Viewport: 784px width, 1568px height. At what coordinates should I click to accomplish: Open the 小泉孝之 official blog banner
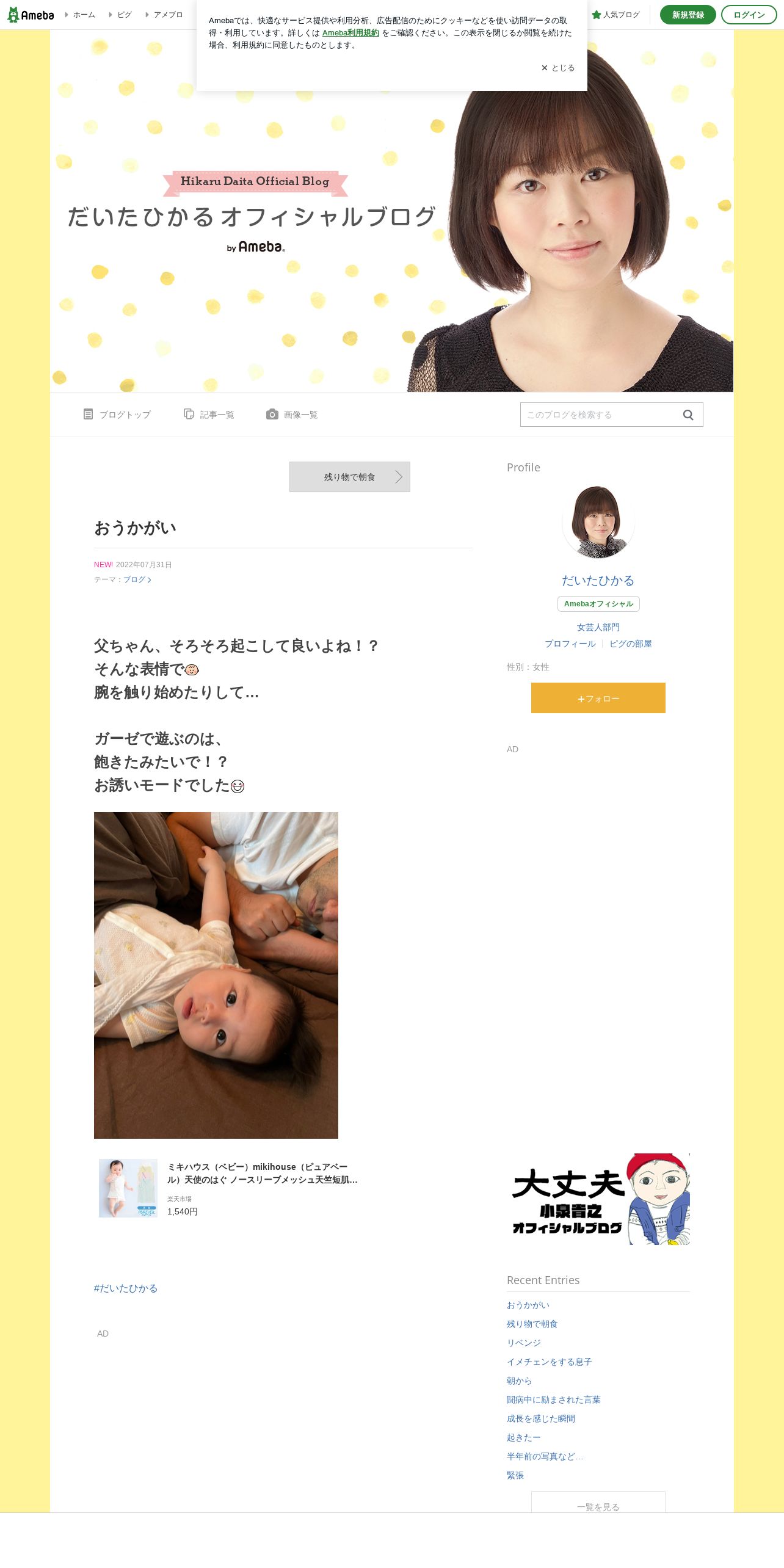[598, 1199]
